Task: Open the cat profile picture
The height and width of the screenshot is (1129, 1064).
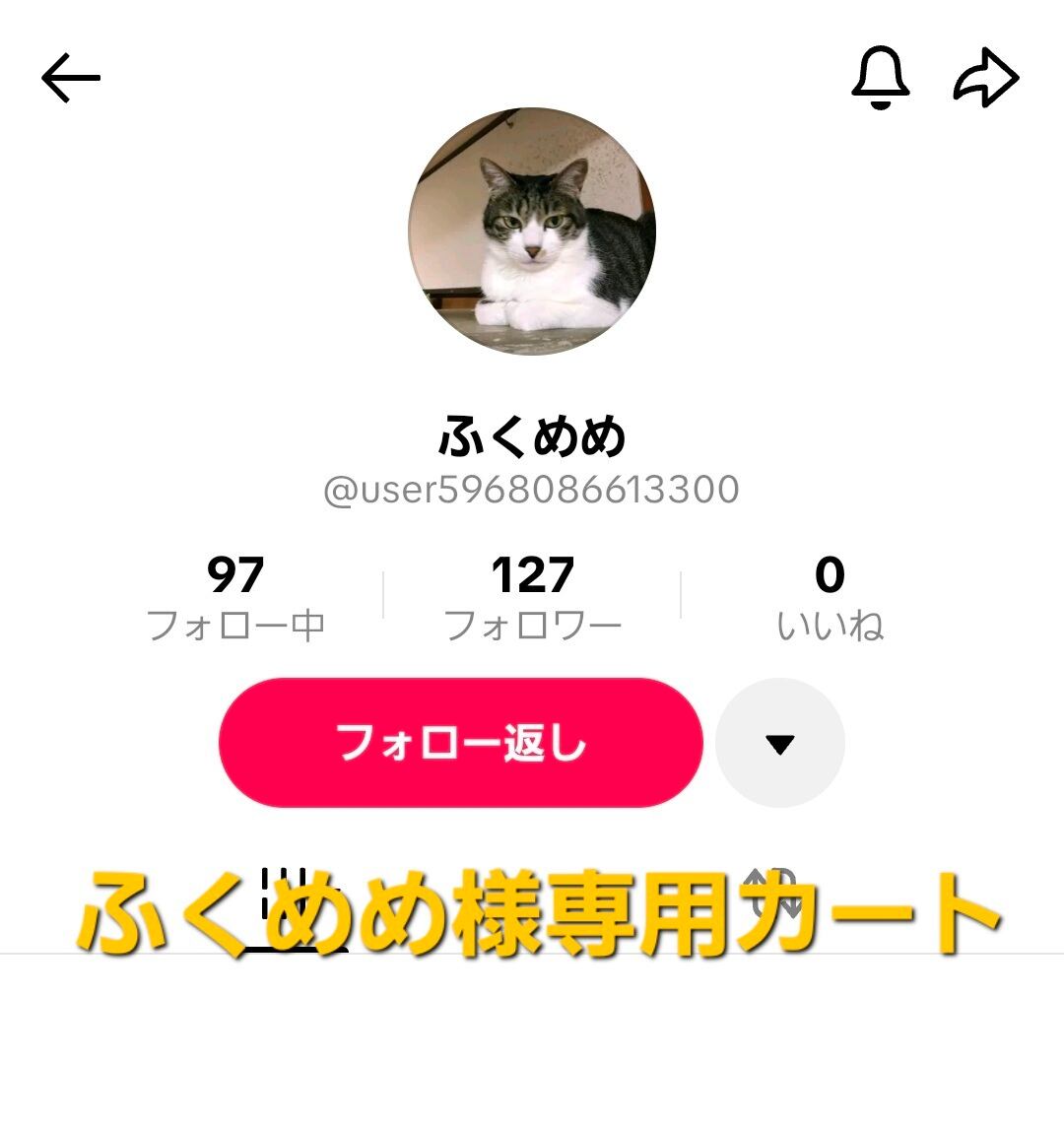Action: pyautogui.click(x=532, y=232)
